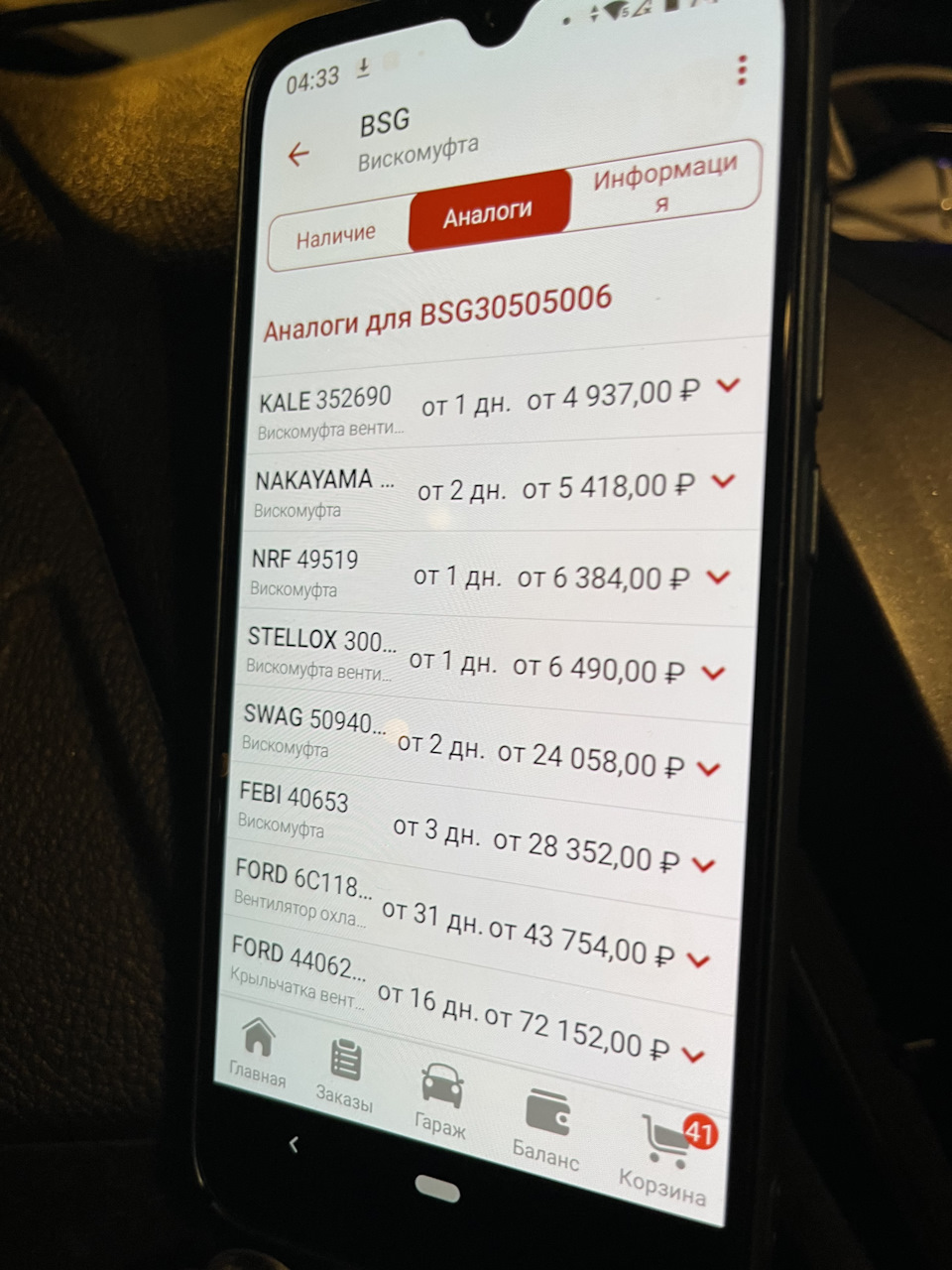The image size is (952, 1270).
Task: Switch to the Наличие tab
Action: pyautogui.click(x=336, y=236)
